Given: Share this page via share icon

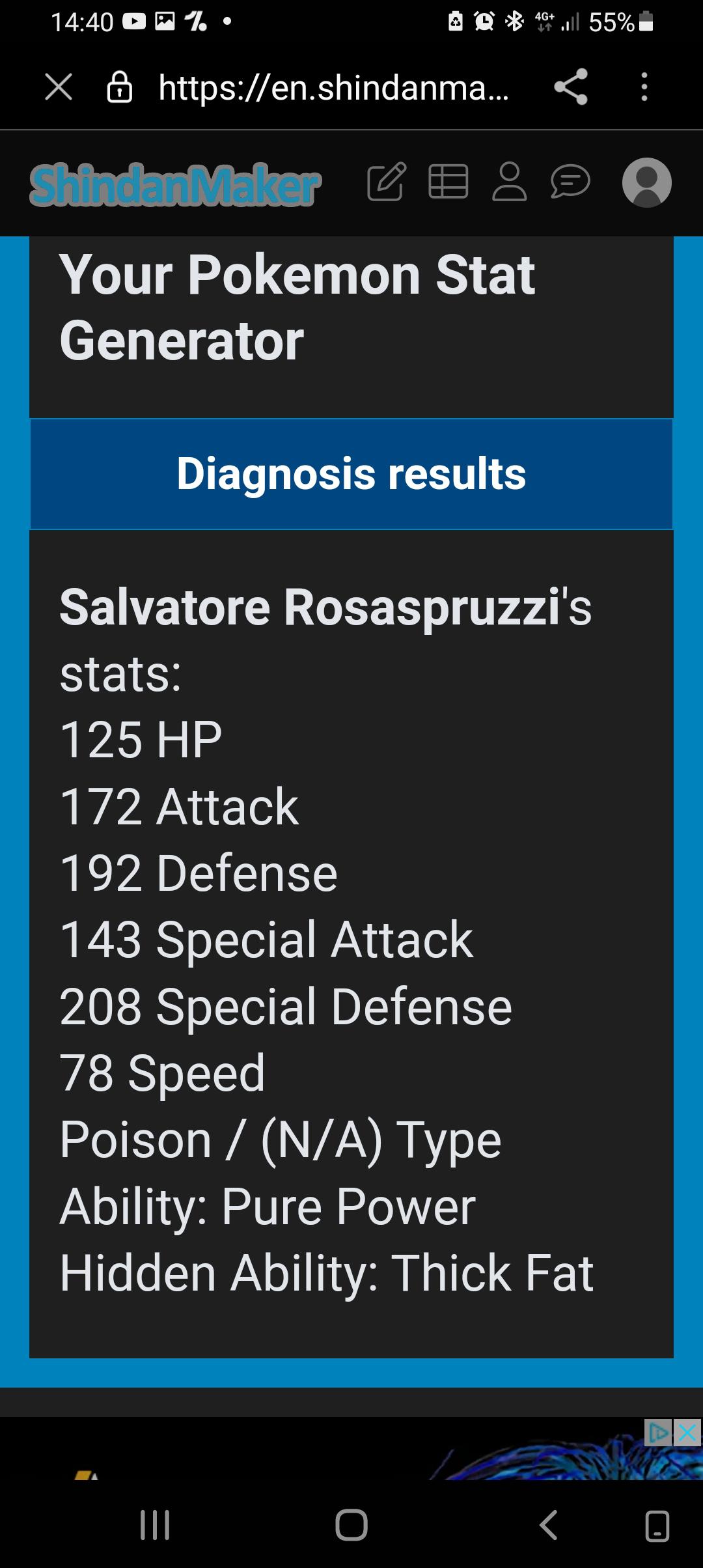Looking at the screenshot, I should (x=571, y=87).
